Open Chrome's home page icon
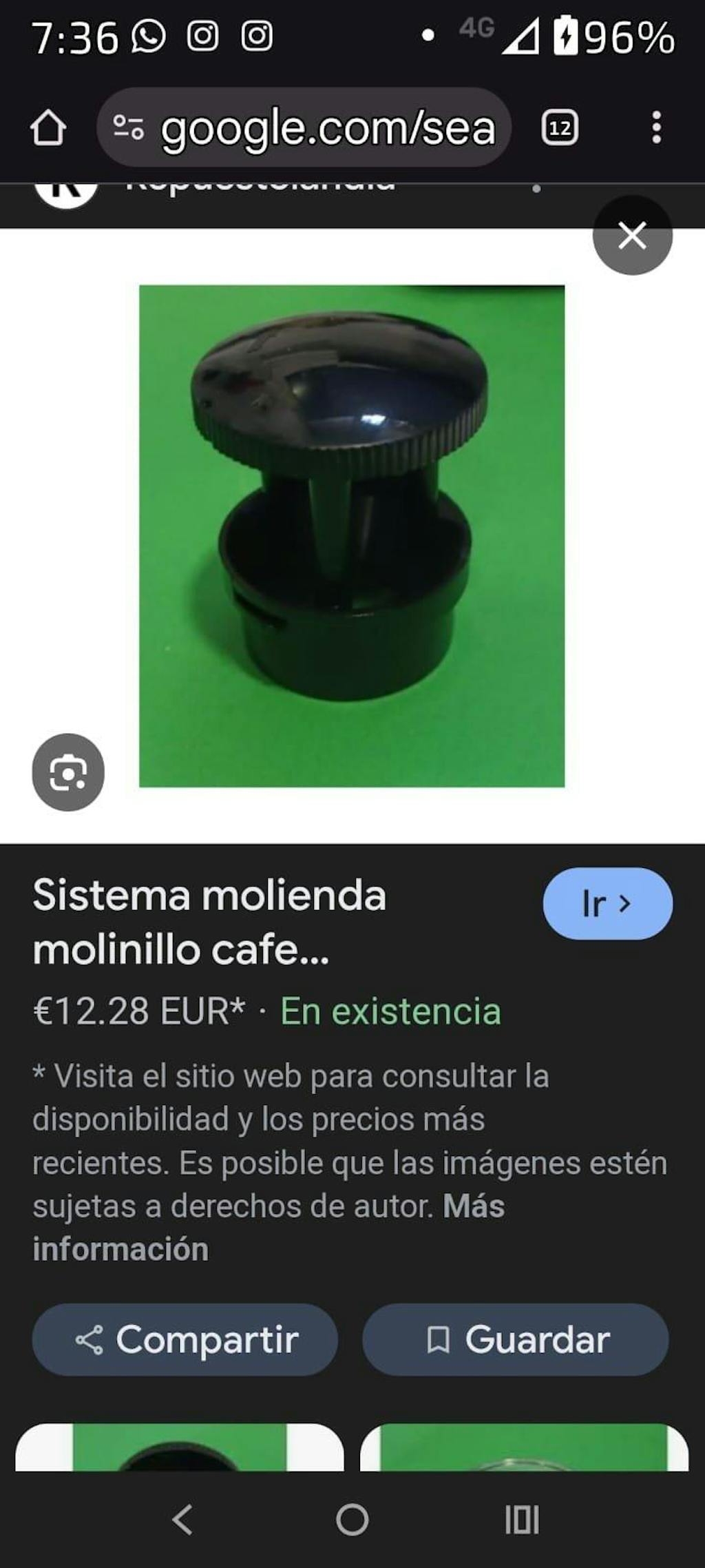 tap(48, 128)
